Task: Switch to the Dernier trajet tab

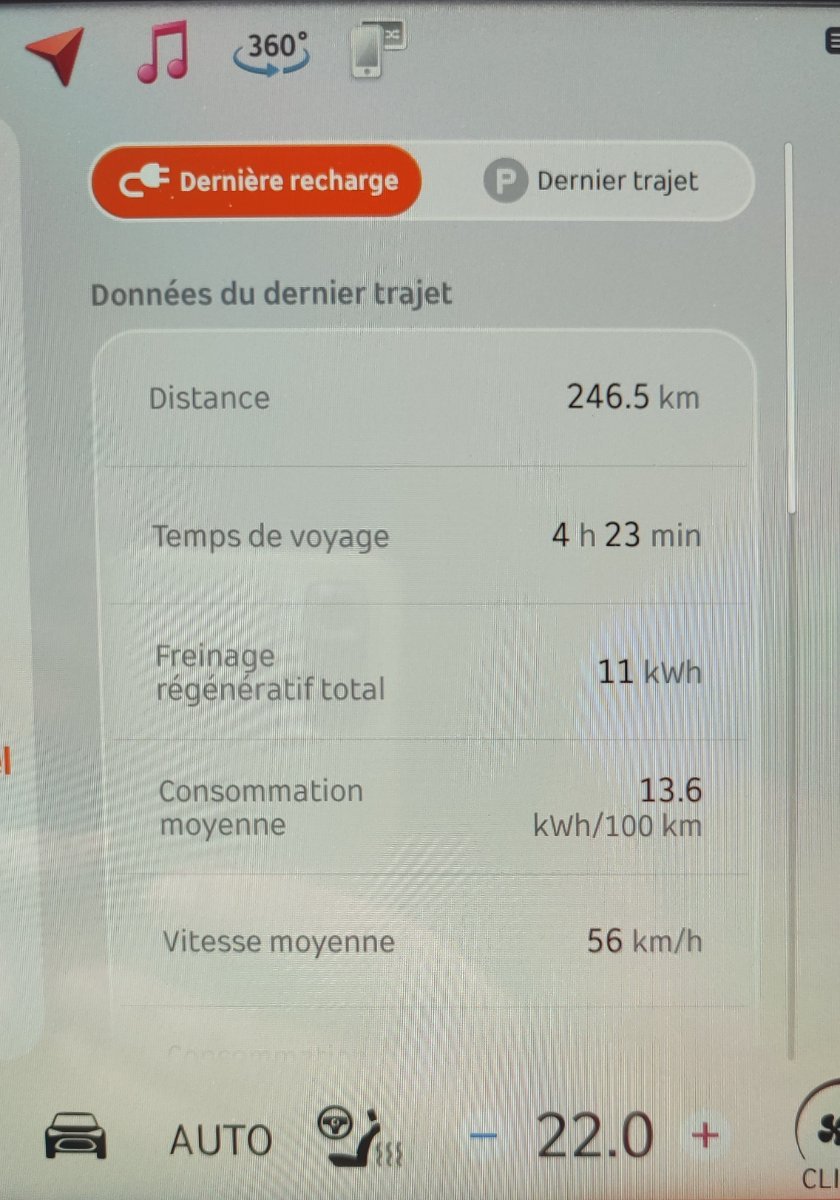Action: tap(593, 181)
